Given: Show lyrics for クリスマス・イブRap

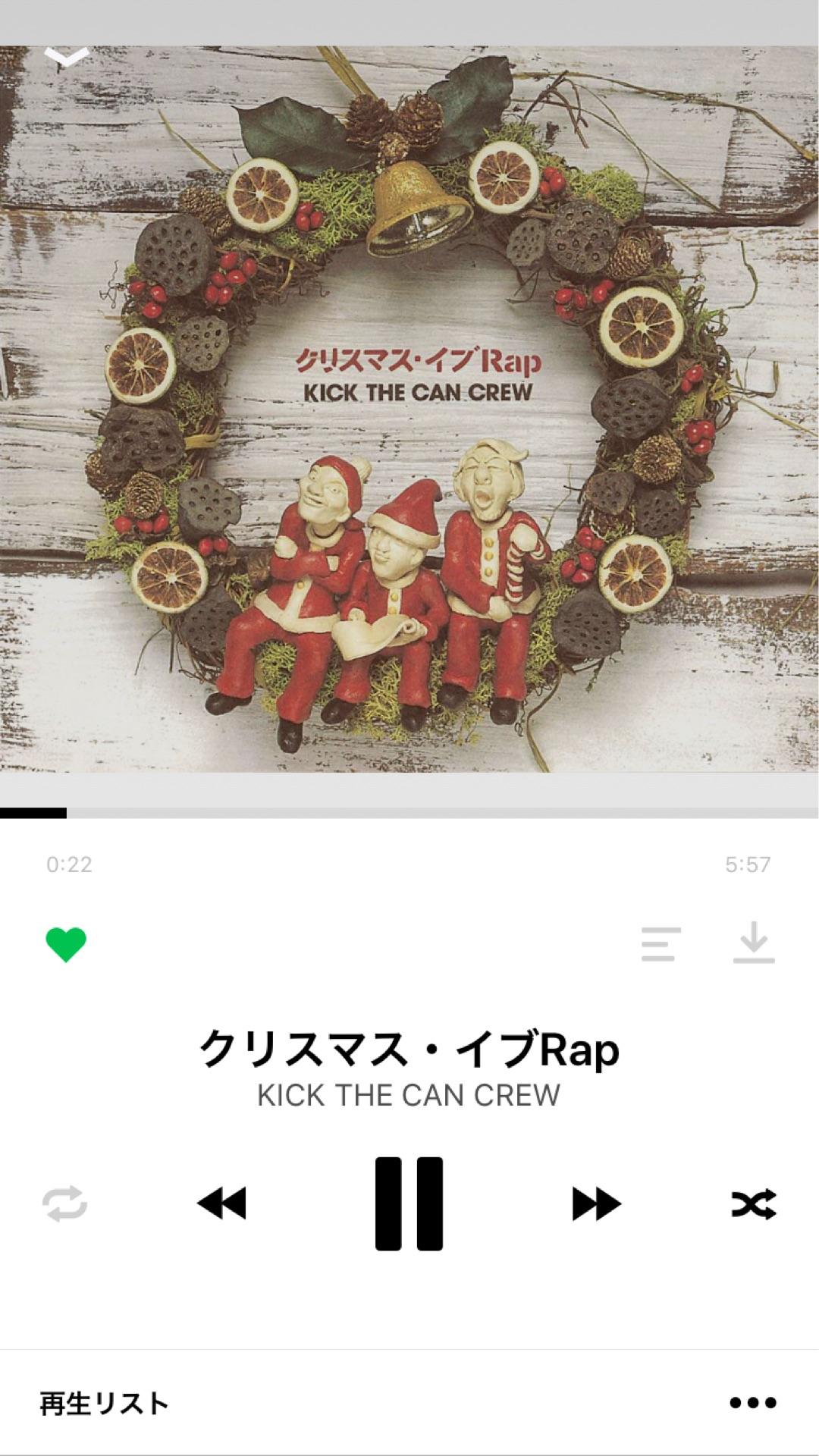Looking at the screenshot, I should tap(661, 945).
